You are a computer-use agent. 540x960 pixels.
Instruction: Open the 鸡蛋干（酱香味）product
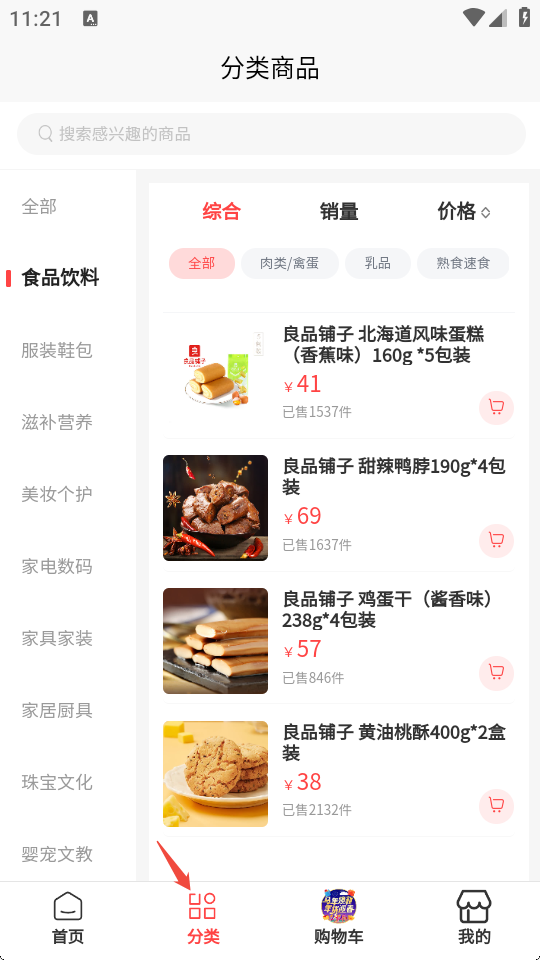click(x=338, y=641)
